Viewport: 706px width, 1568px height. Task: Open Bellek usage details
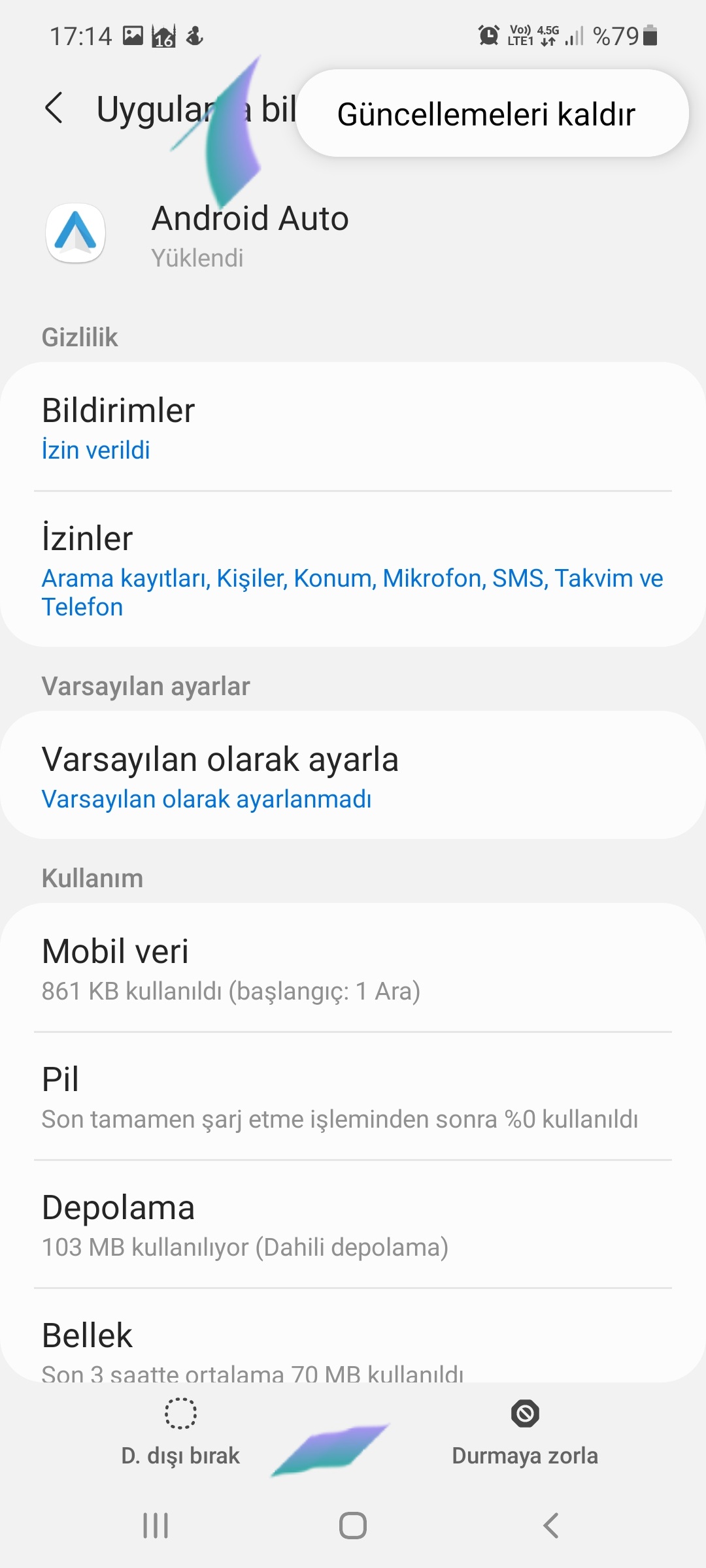pyautogui.click(x=353, y=1336)
